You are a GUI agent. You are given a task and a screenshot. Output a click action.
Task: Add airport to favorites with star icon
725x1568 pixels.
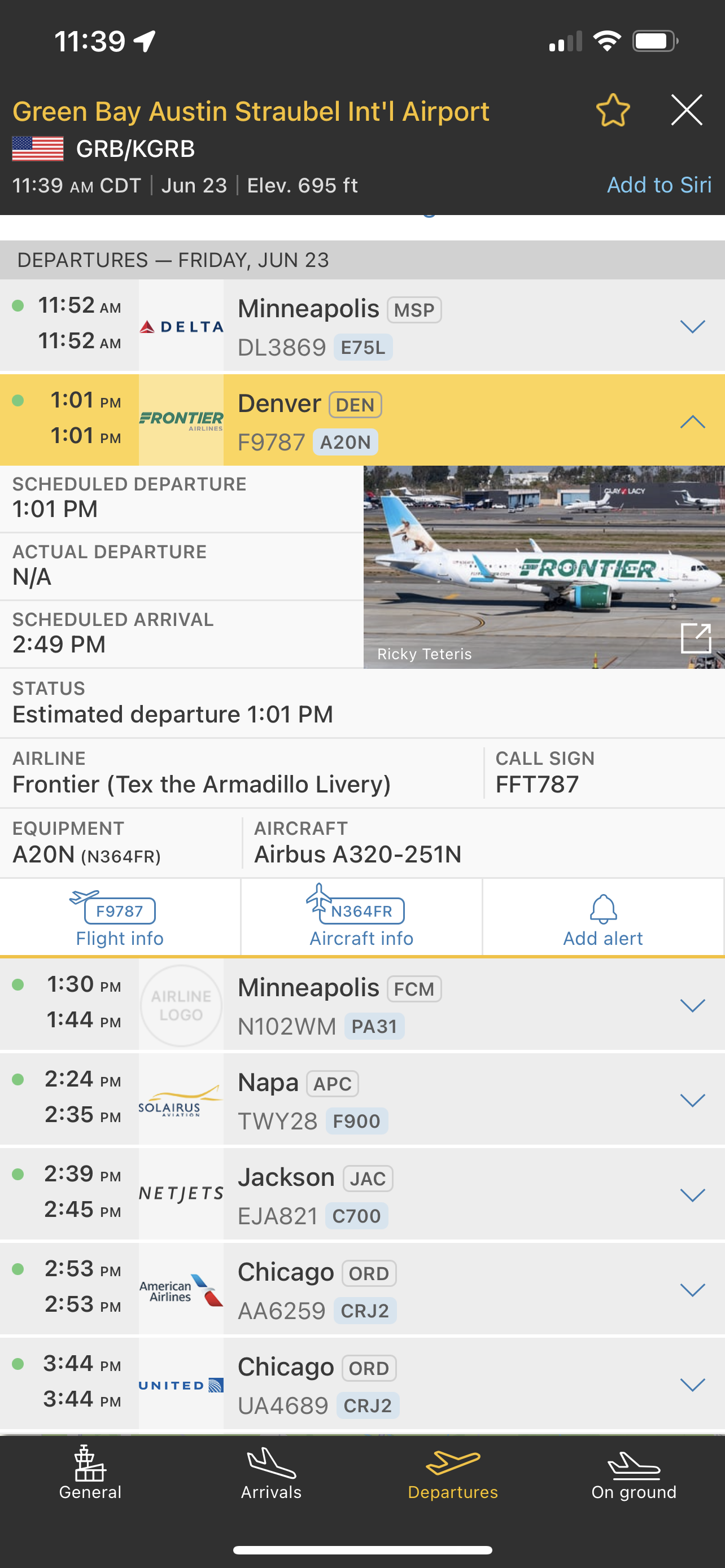coord(613,111)
